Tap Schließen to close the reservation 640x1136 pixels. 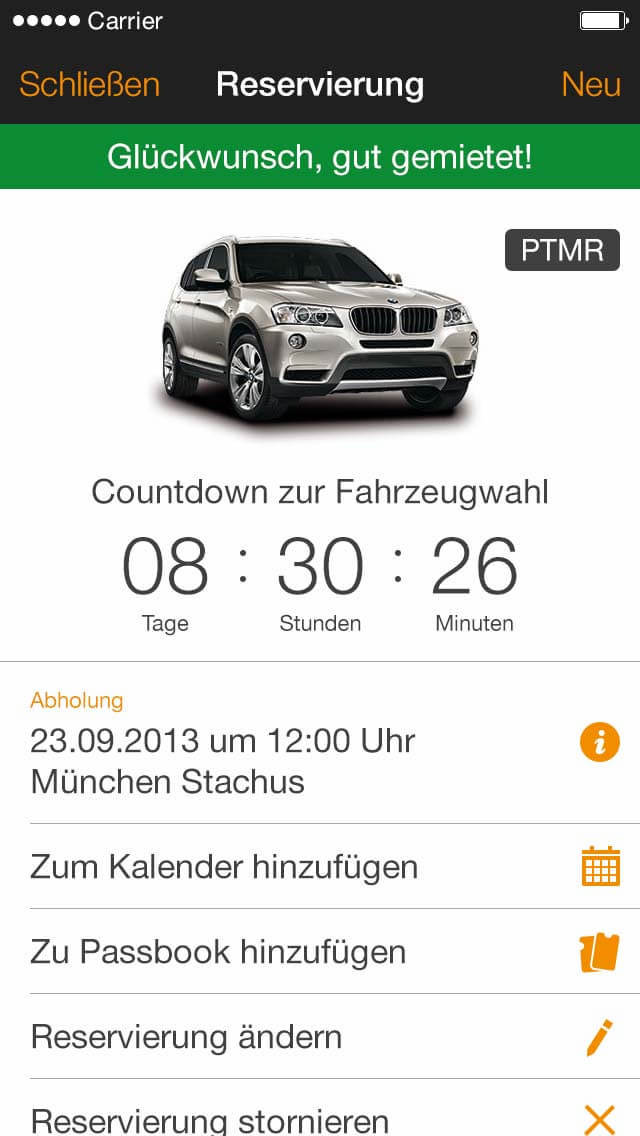pyautogui.click(x=89, y=85)
